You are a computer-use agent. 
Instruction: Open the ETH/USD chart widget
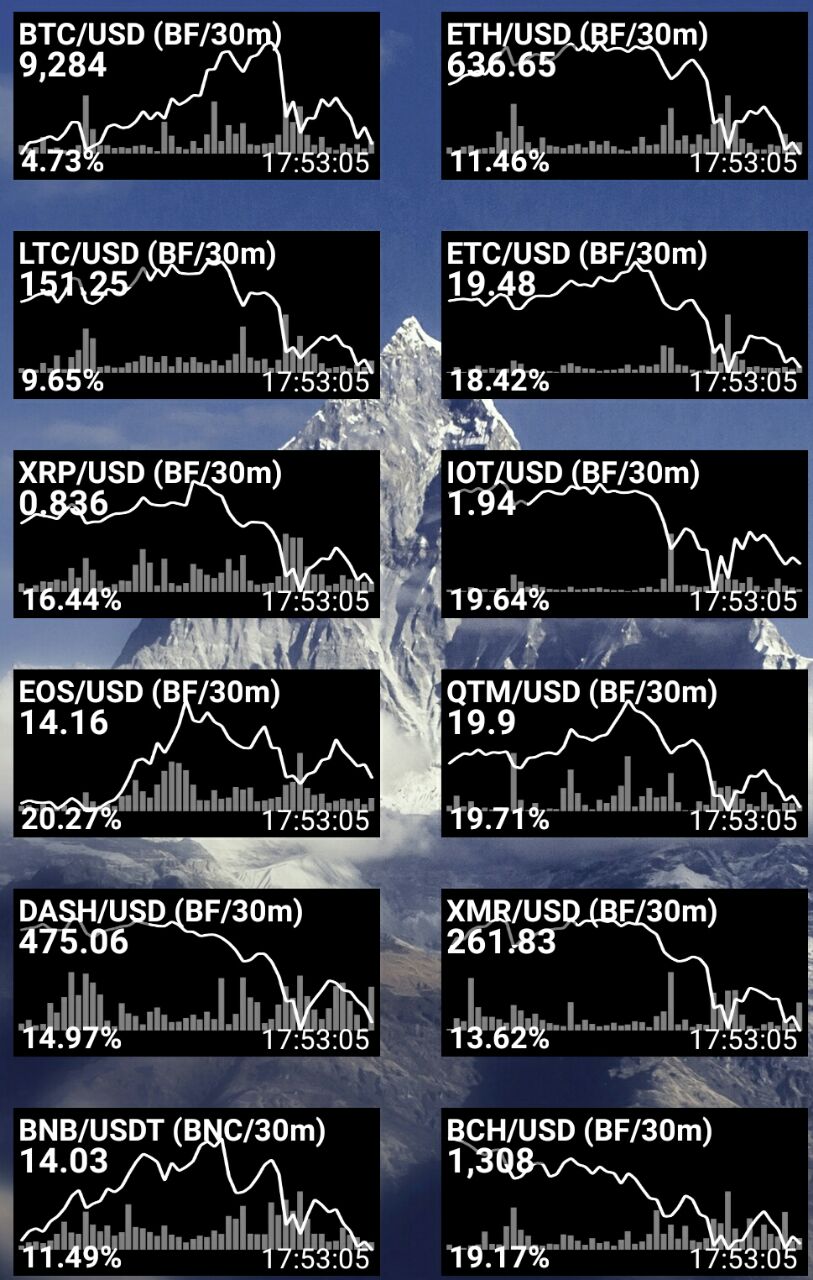[624, 96]
